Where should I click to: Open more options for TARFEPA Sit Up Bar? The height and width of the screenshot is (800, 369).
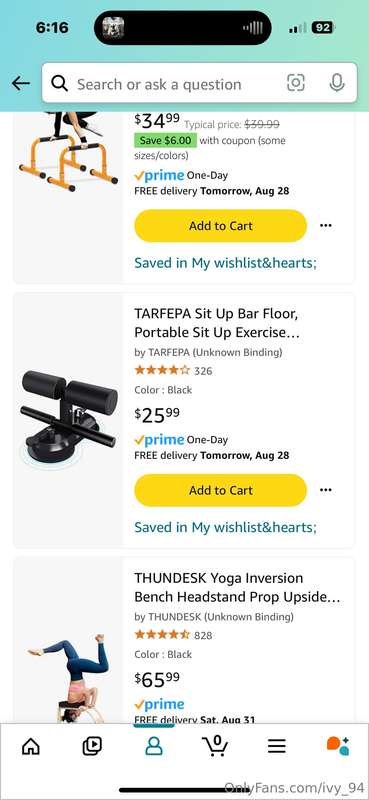[x=326, y=490]
